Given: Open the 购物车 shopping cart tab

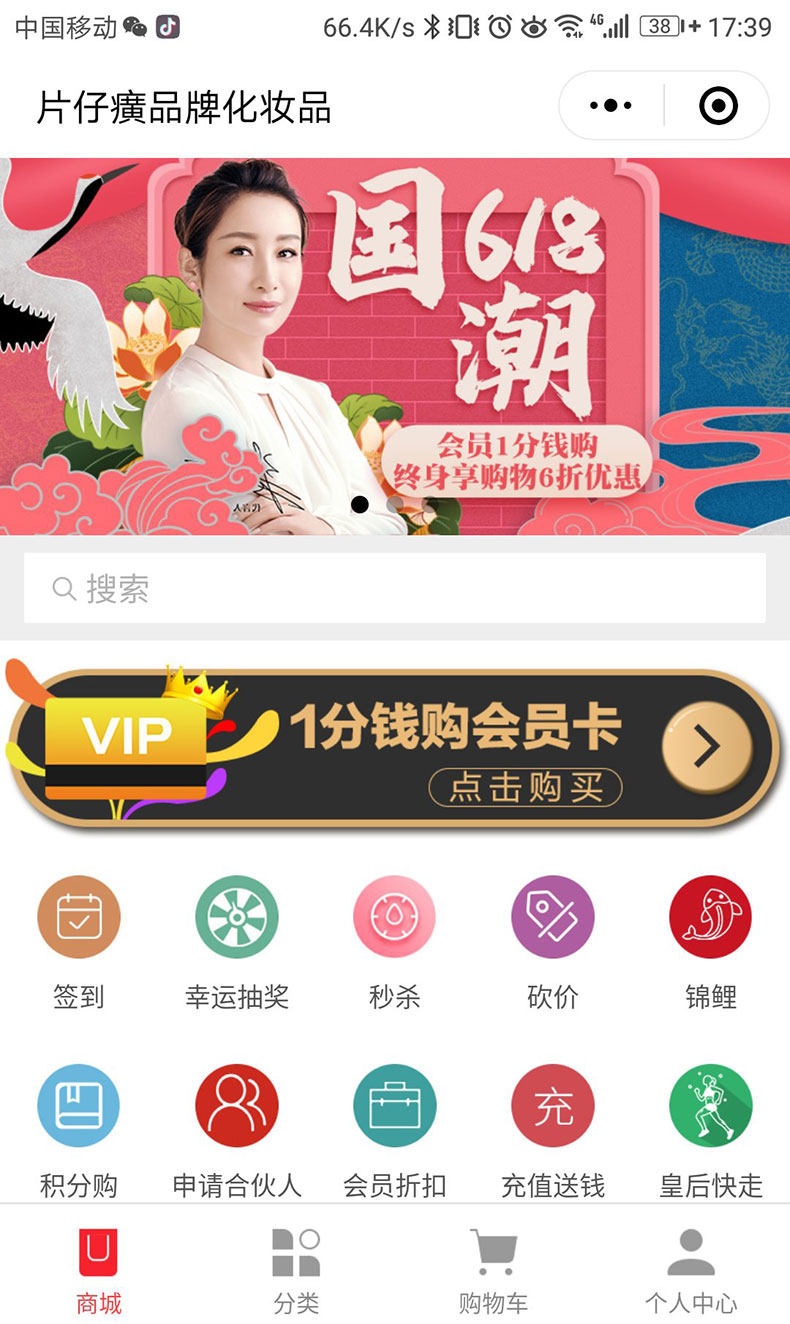Looking at the screenshot, I should click(x=493, y=1270).
